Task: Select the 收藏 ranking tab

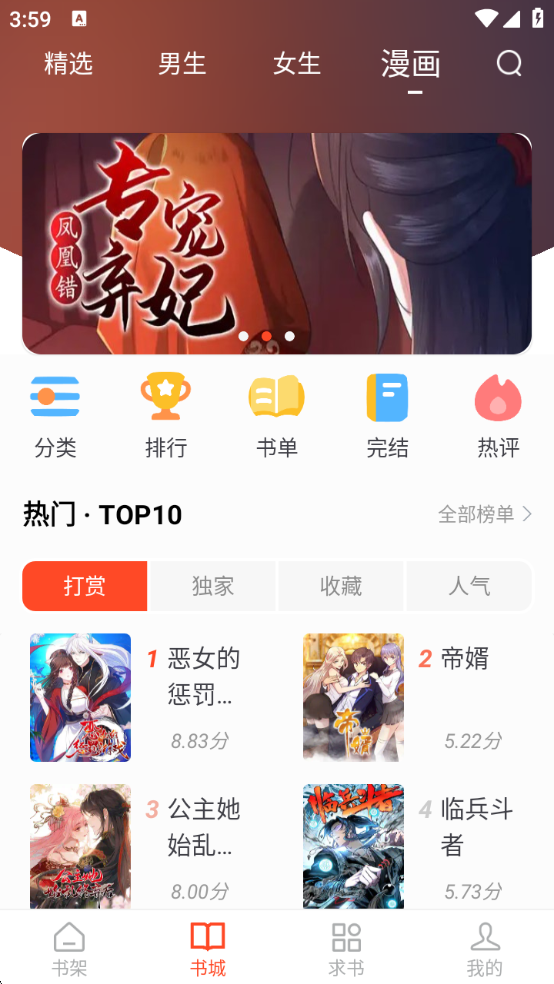Action: (341, 586)
